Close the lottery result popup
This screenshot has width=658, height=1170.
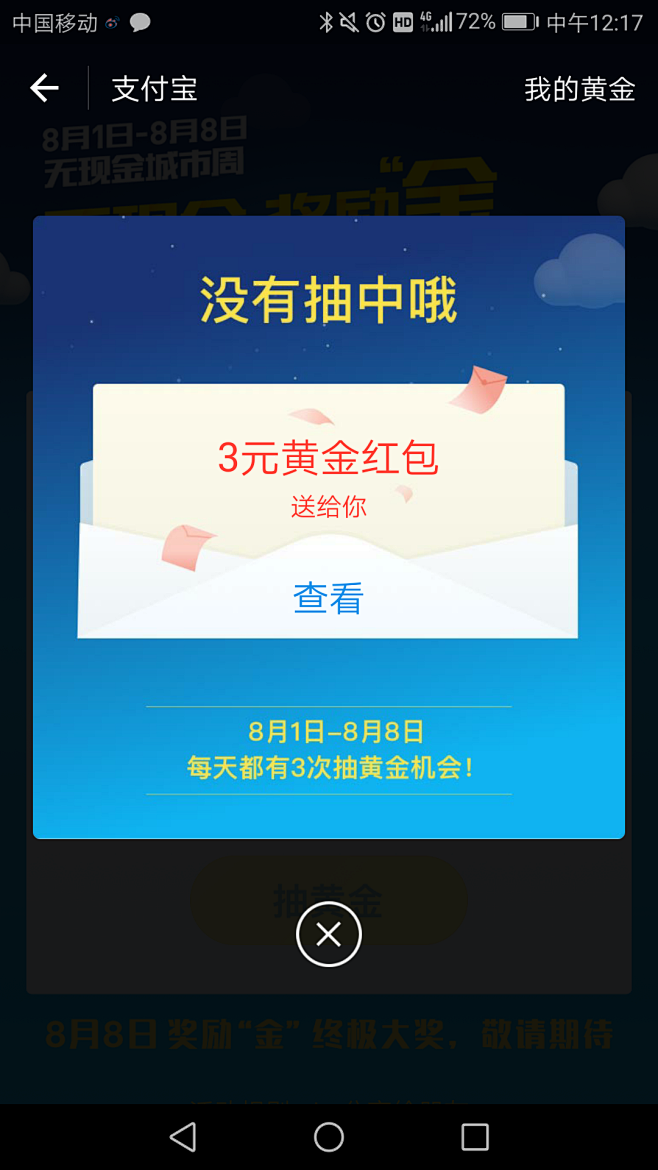pos(328,934)
